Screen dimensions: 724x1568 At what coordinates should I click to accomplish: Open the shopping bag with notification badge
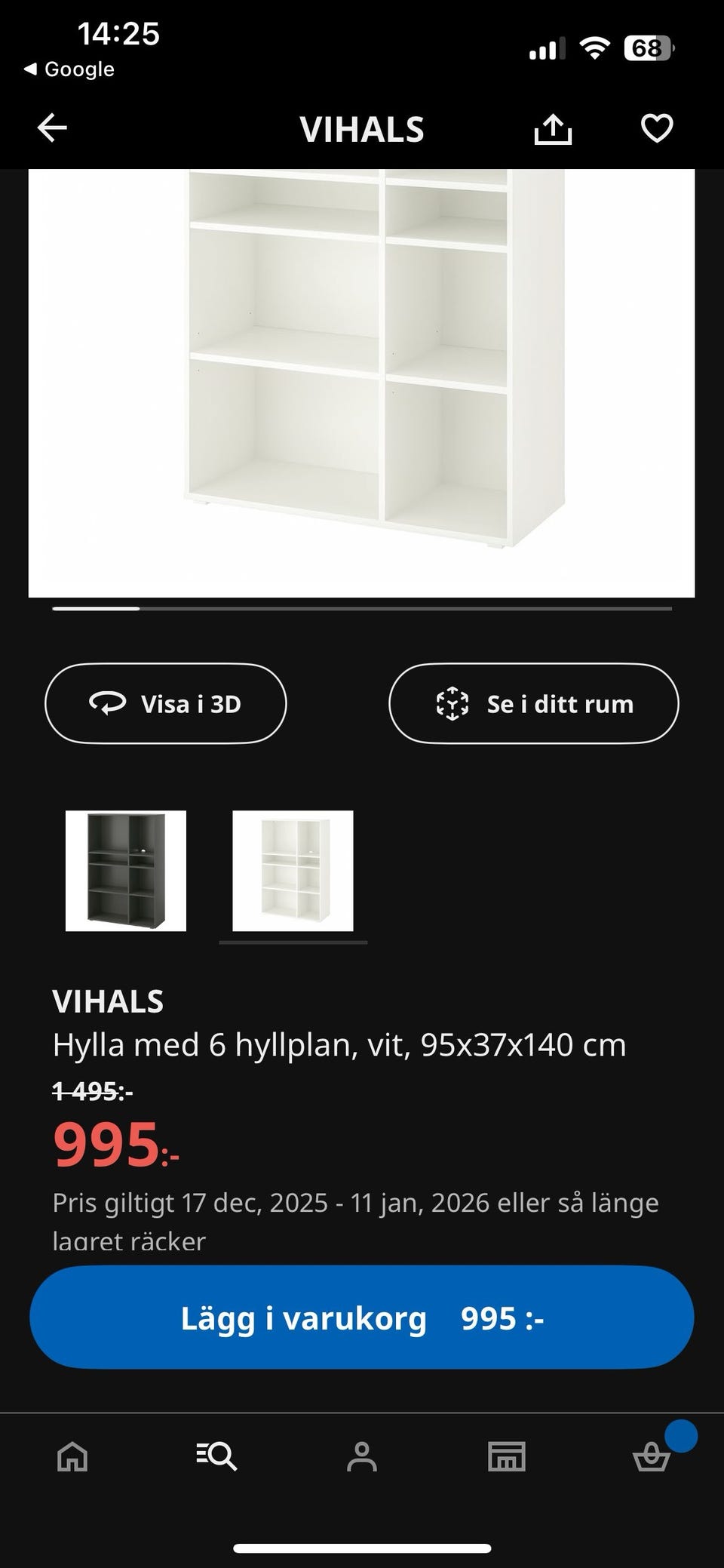652,1456
